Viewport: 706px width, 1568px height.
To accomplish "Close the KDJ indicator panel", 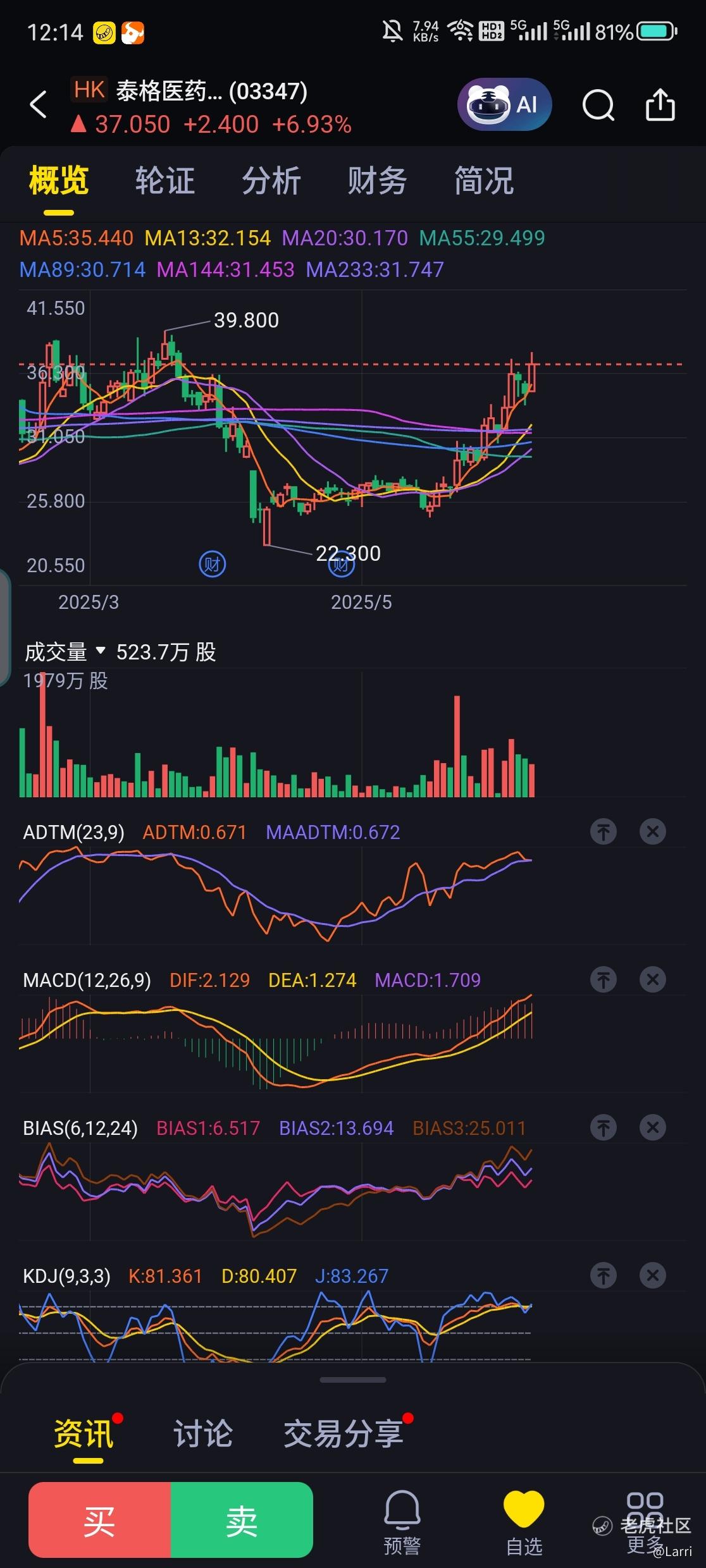I will (653, 1275).
